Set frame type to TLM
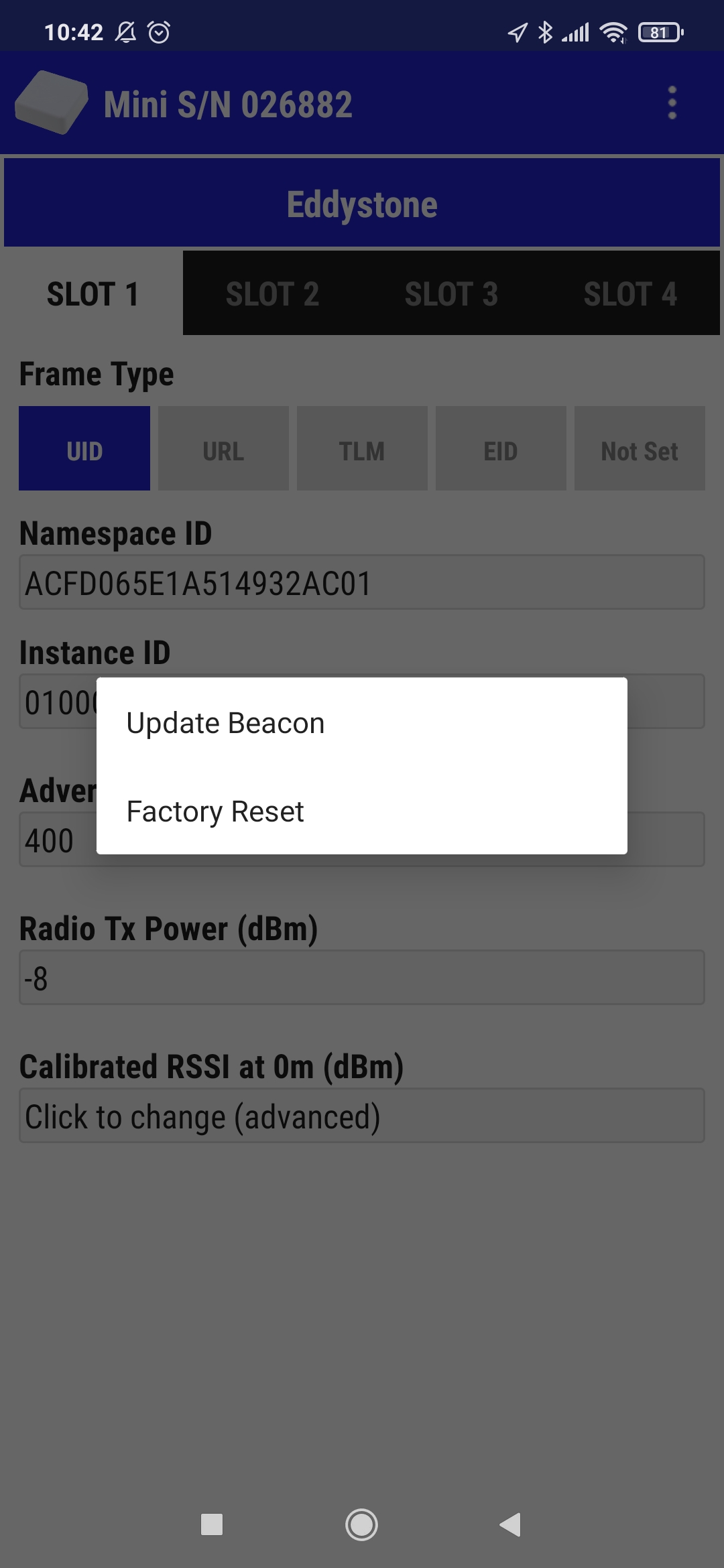The image size is (724, 1568). tap(362, 448)
